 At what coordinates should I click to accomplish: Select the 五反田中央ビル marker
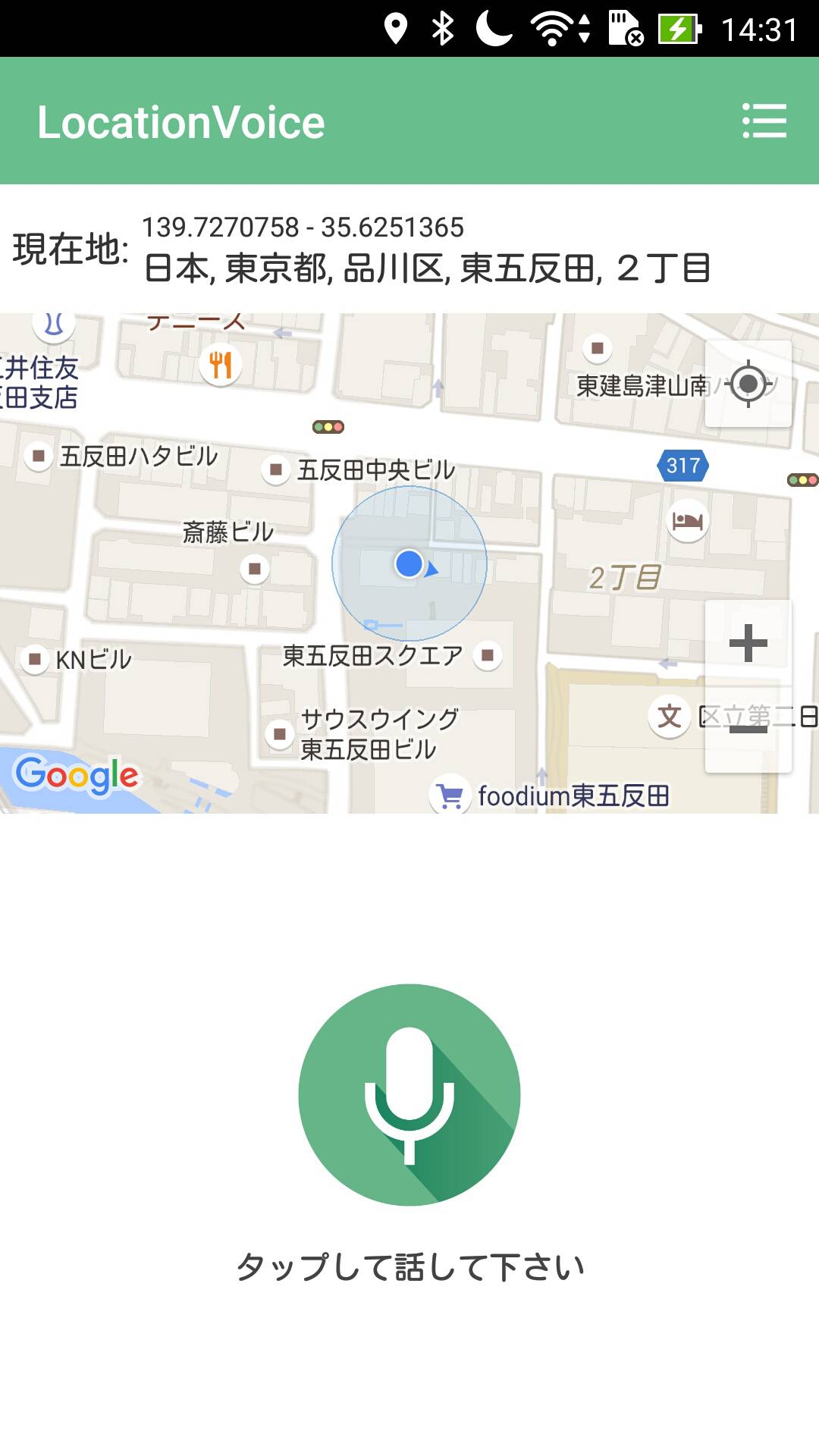pyautogui.click(x=277, y=470)
